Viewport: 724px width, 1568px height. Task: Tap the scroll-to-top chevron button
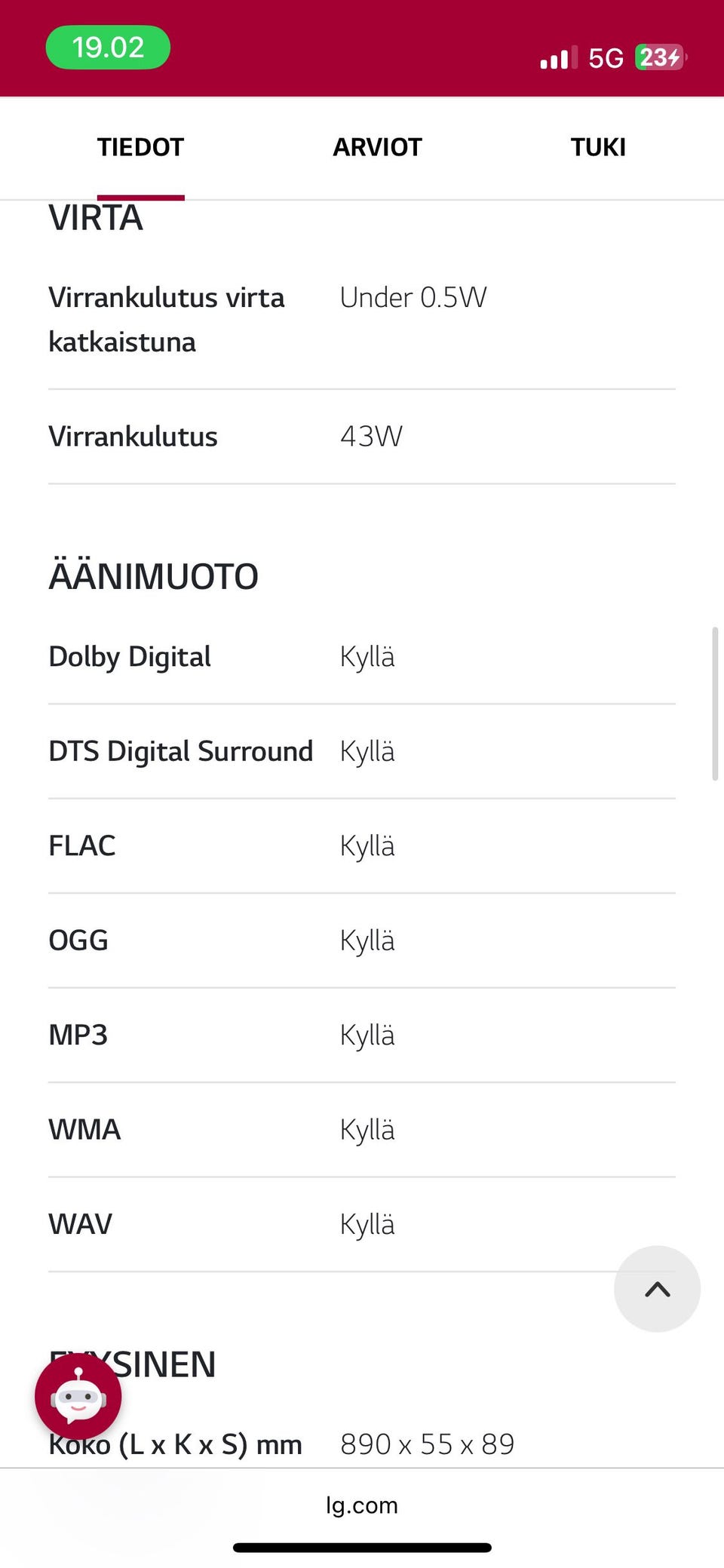657,1289
